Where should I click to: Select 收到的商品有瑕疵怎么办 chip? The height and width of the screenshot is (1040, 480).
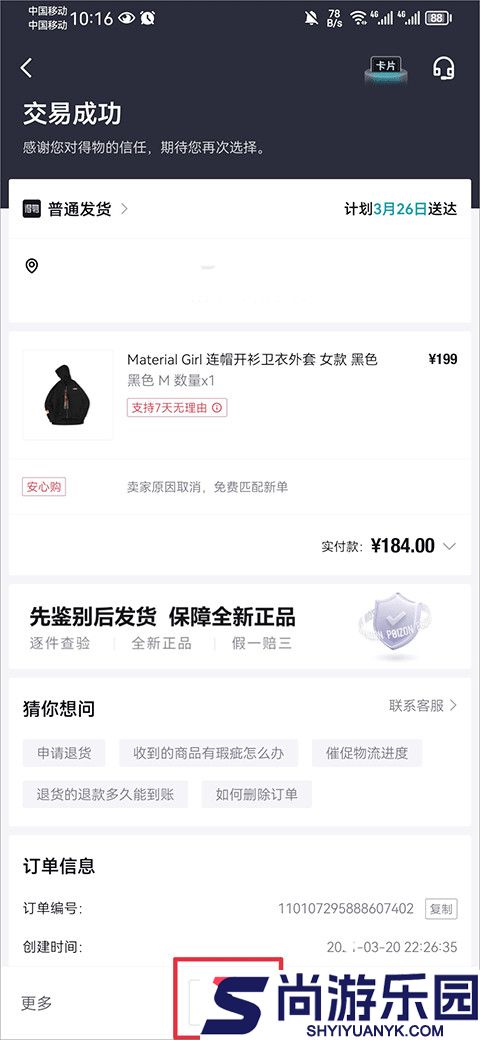pyautogui.click(x=208, y=753)
